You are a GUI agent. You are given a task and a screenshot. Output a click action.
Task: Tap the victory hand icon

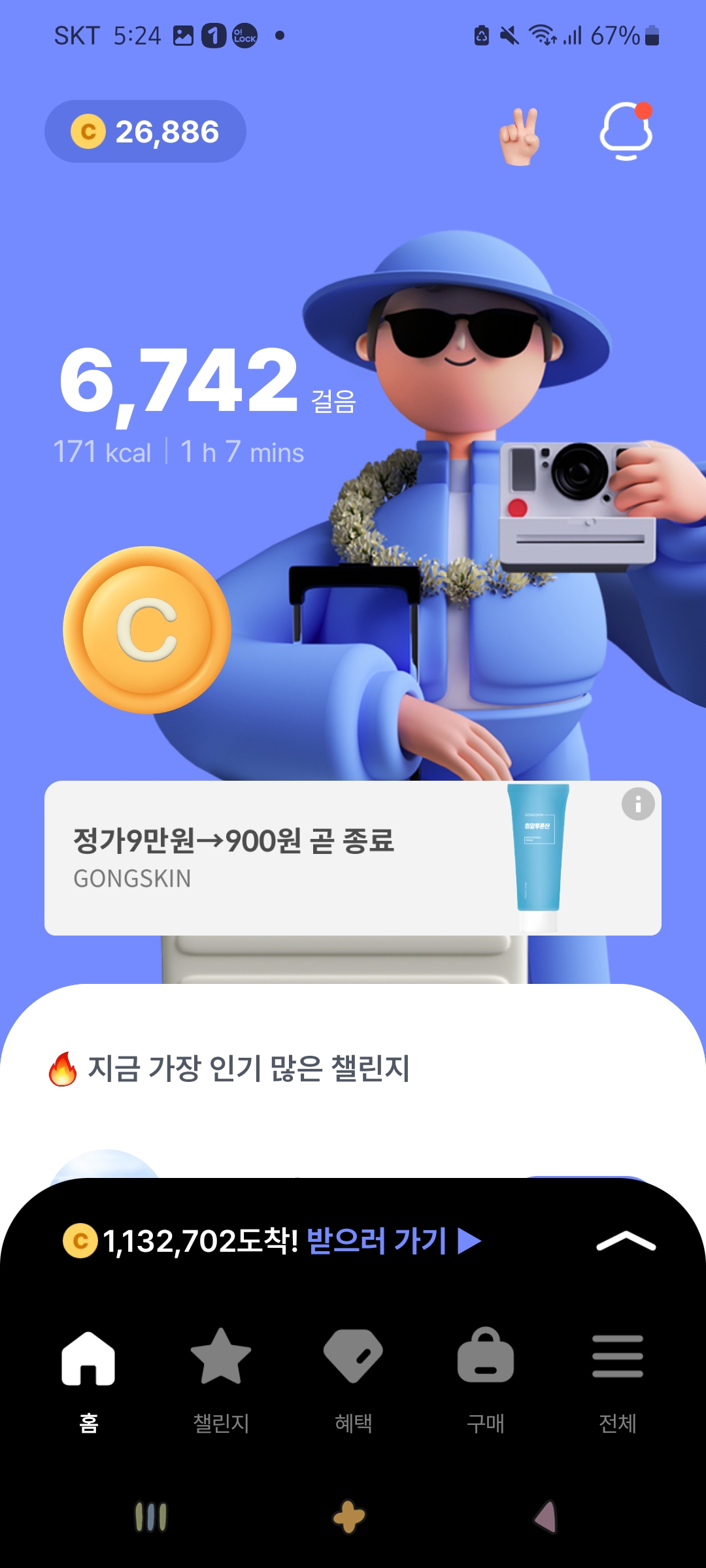[x=519, y=135]
